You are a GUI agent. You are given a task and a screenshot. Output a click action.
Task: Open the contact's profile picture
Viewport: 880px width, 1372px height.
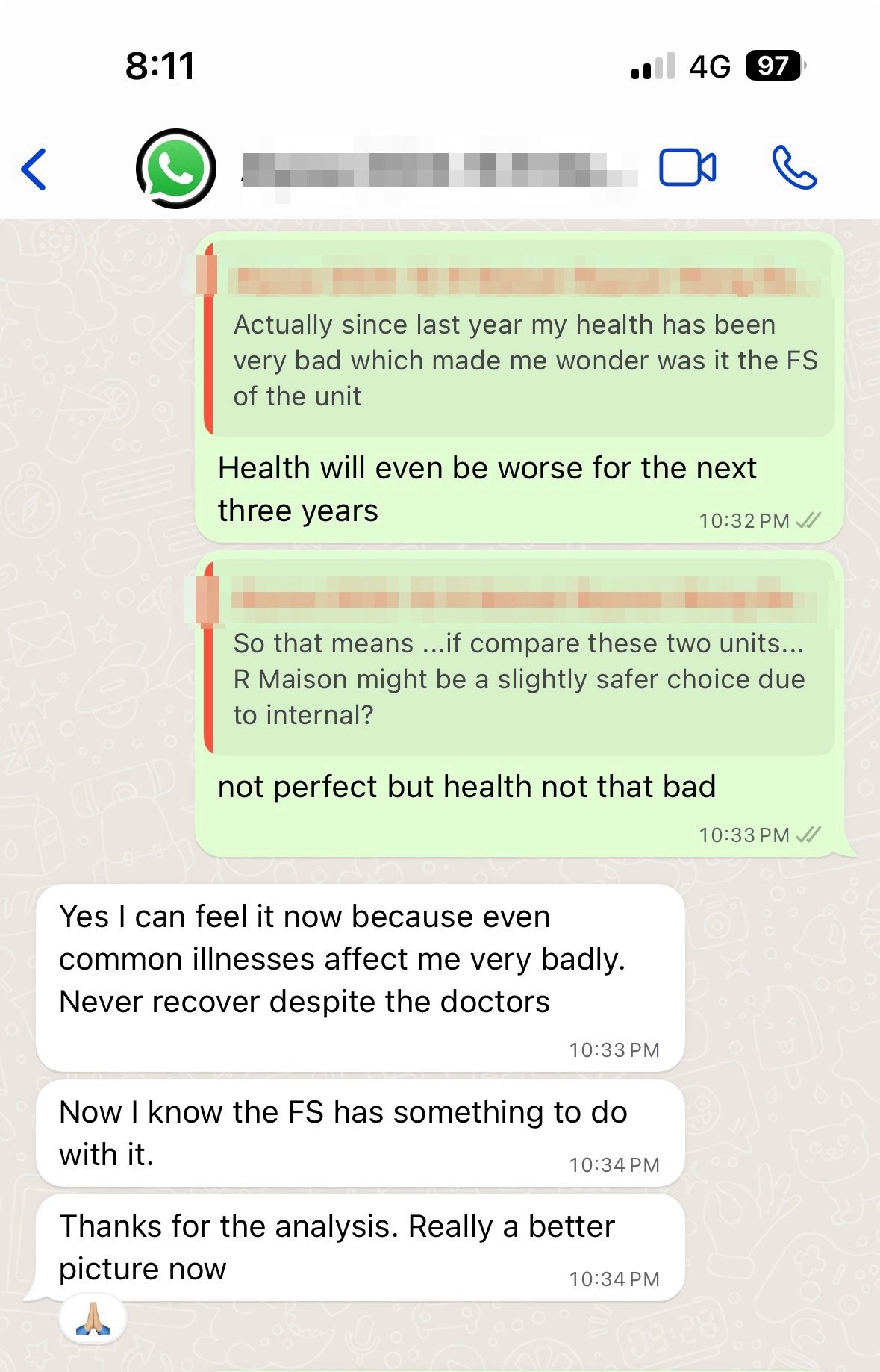(176, 169)
